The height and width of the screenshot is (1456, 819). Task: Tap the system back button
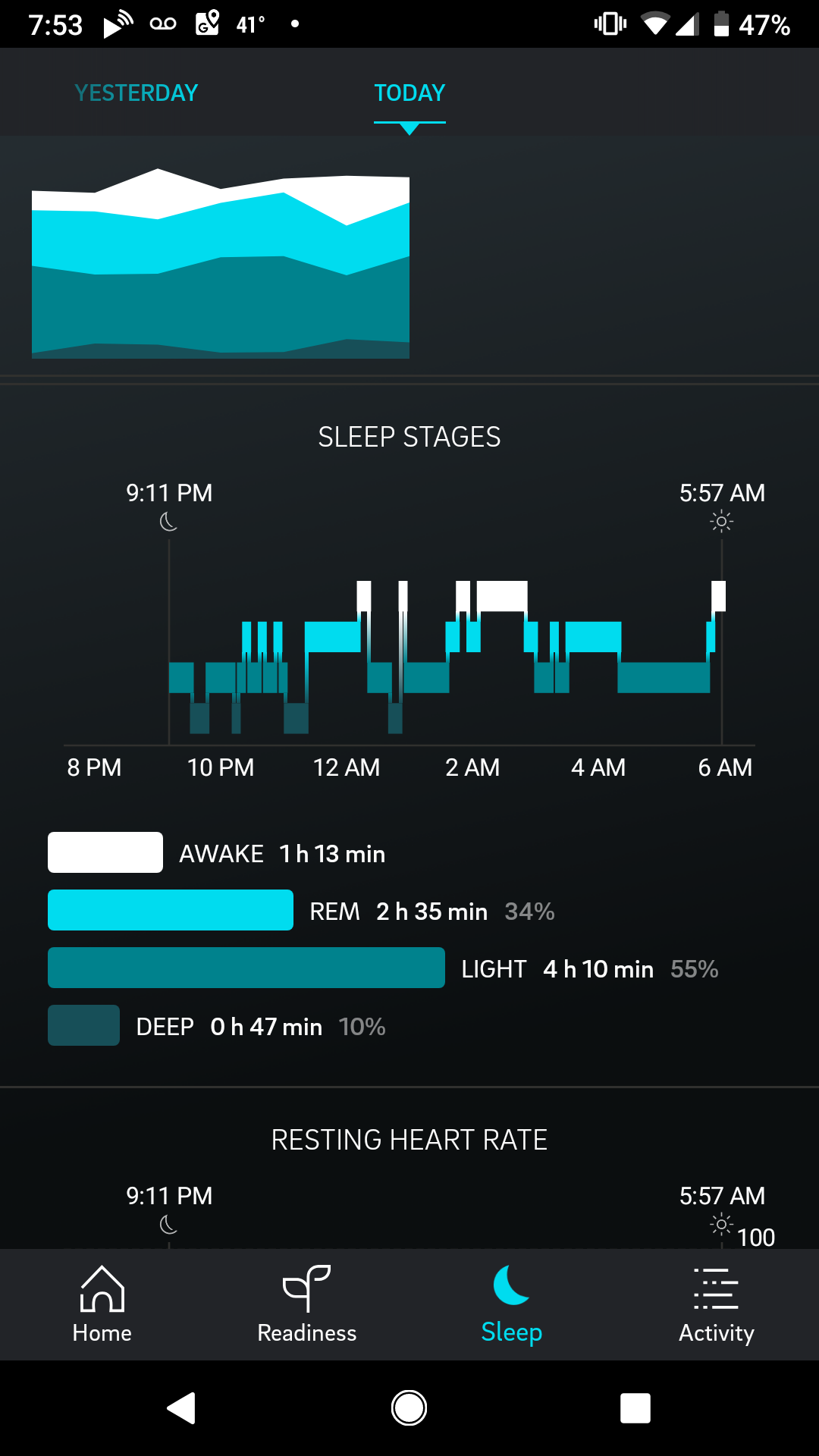[x=182, y=1408]
